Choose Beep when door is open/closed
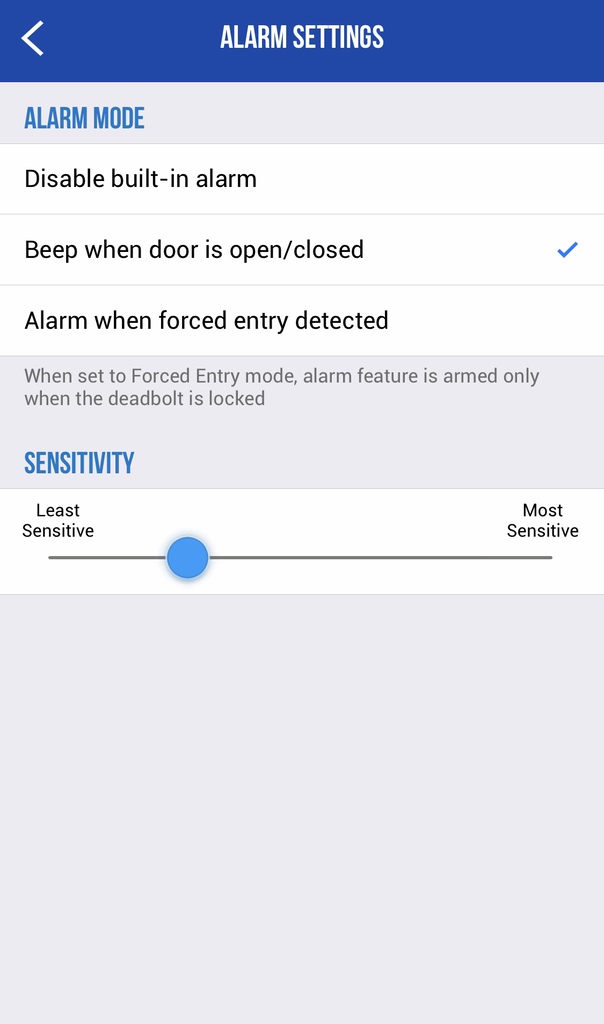The width and height of the screenshot is (604, 1024). tap(302, 249)
